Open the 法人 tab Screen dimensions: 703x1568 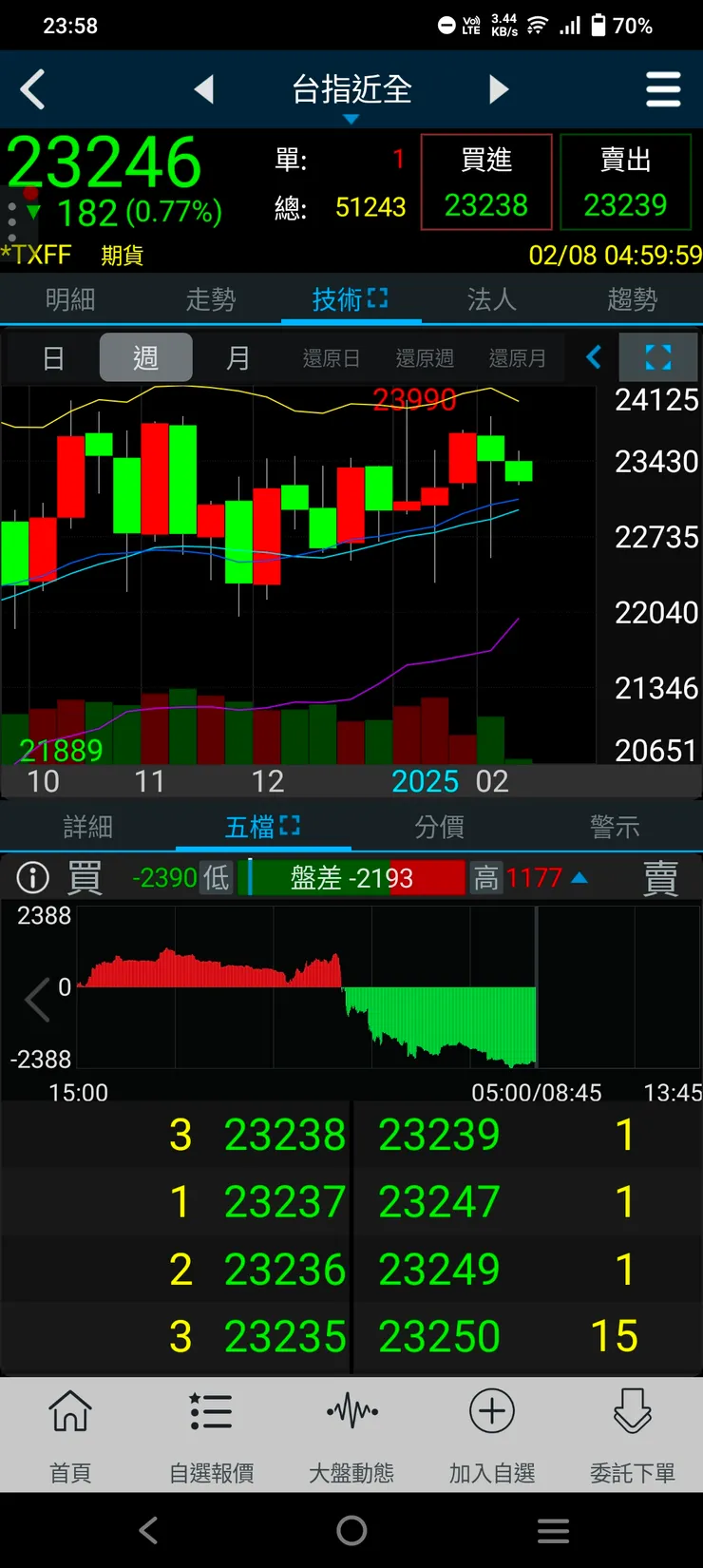491,300
